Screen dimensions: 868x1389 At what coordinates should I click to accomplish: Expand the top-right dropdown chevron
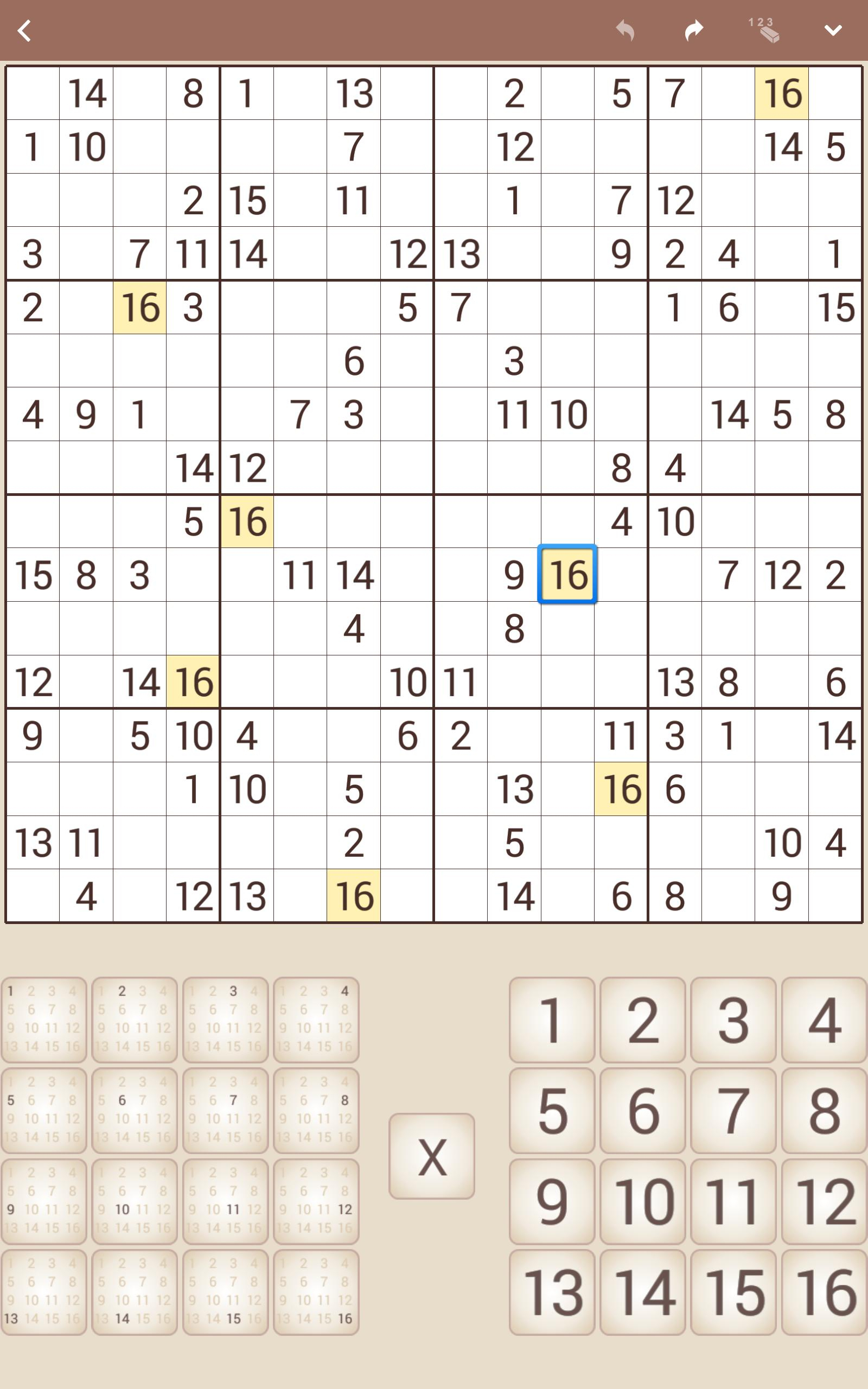coord(833,30)
